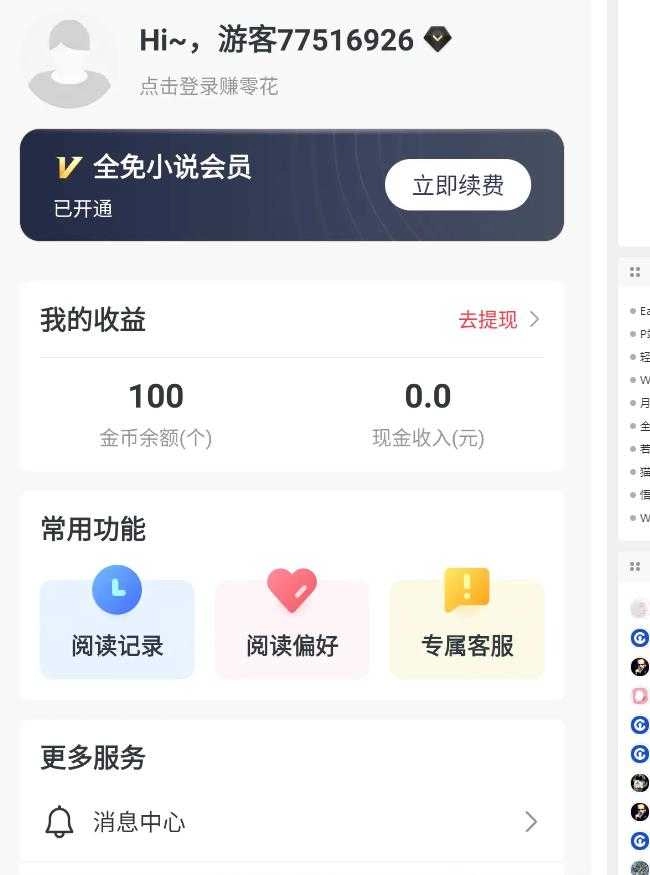Open the 消息中心 message center

click(290, 822)
